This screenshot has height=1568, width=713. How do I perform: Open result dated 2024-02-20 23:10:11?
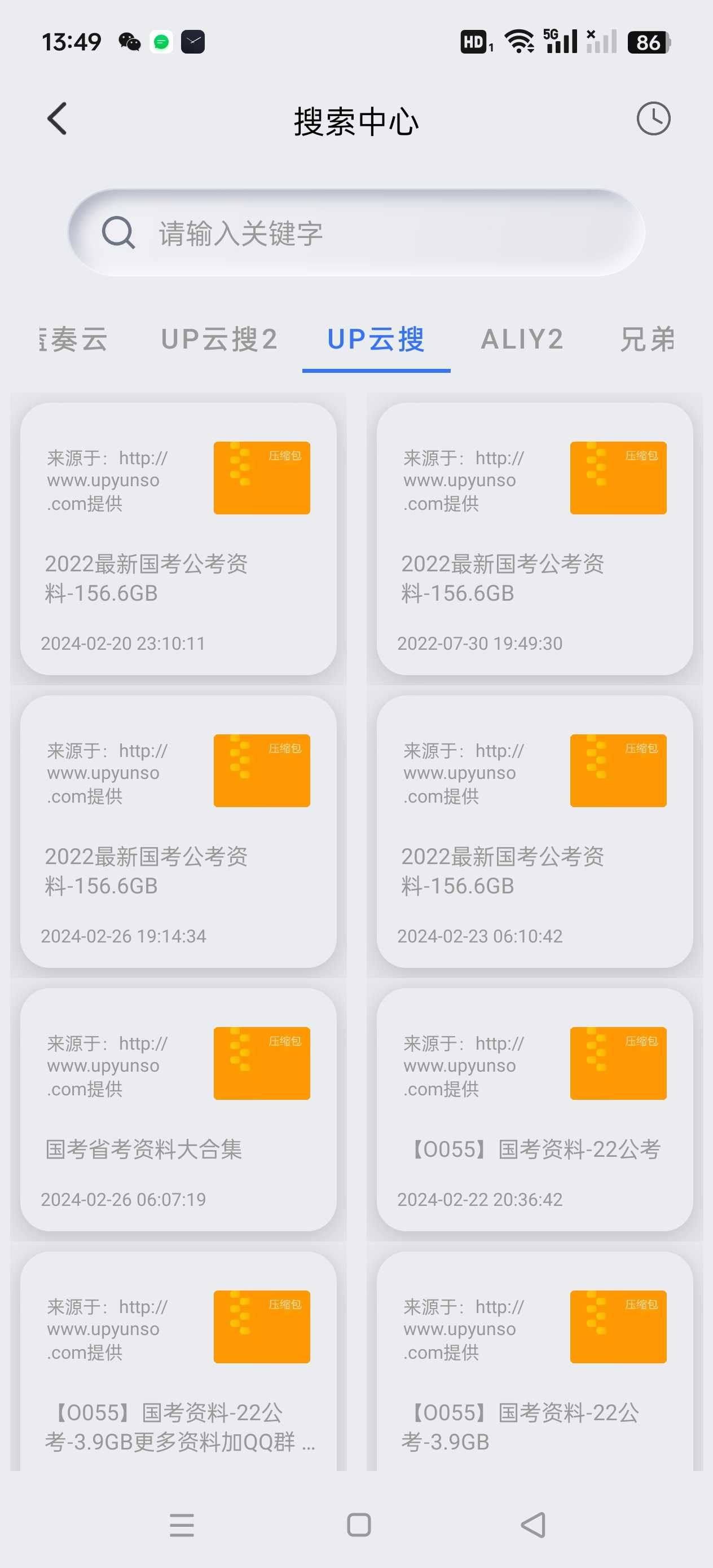pos(178,539)
